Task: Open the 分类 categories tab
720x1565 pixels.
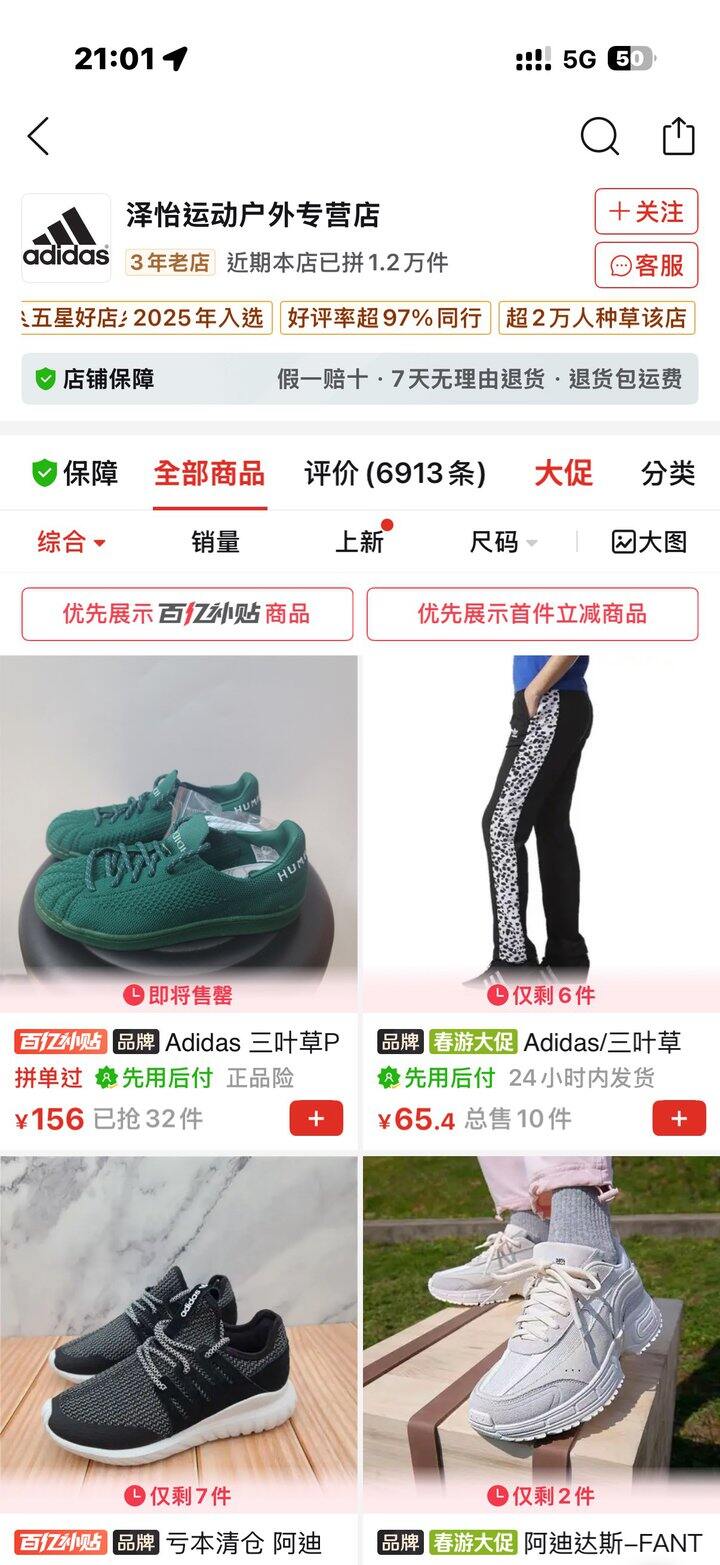Action: click(668, 473)
